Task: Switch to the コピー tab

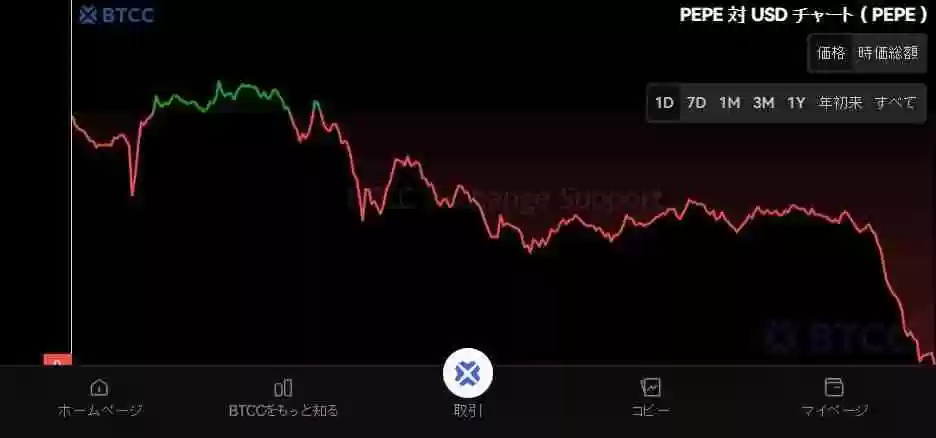Action: pos(650,397)
